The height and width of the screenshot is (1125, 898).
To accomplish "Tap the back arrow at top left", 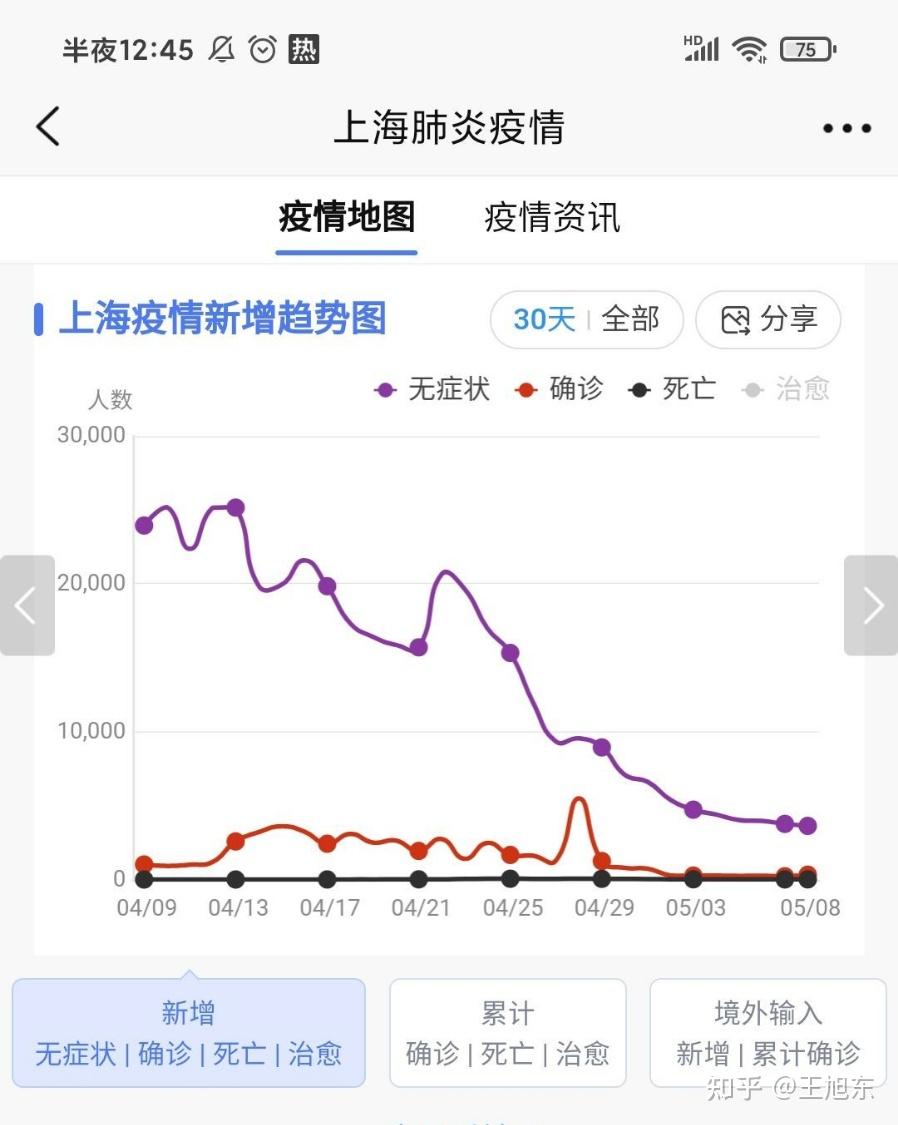I will [47, 127].
